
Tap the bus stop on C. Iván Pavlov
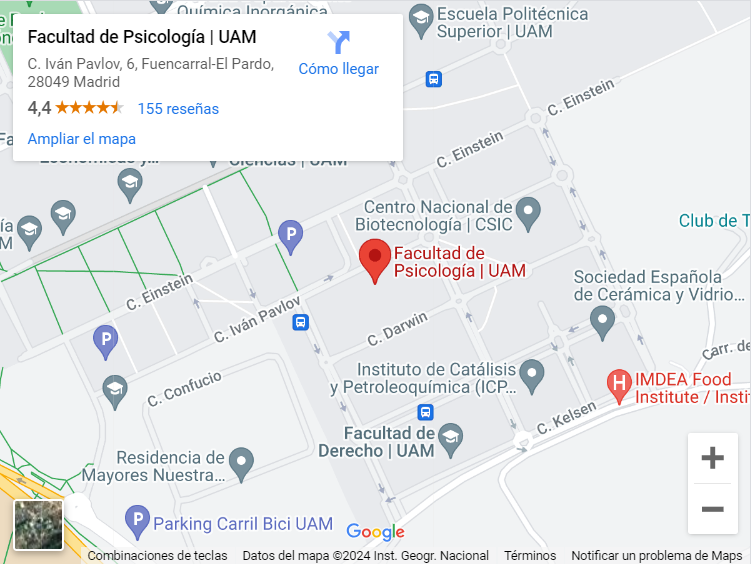(300, 322)
